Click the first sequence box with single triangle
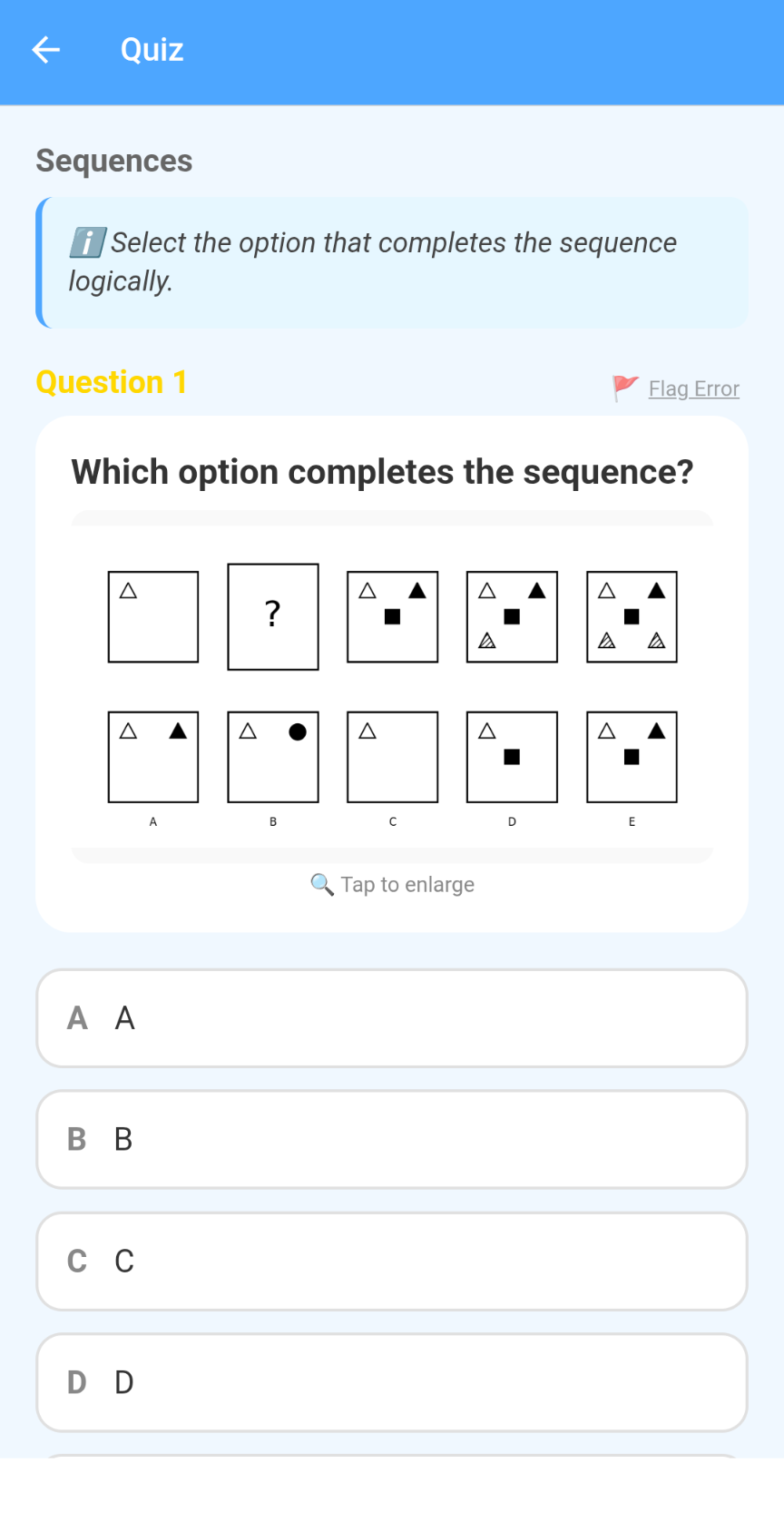This screenshot has height=1522, width=784. (152, 616)
